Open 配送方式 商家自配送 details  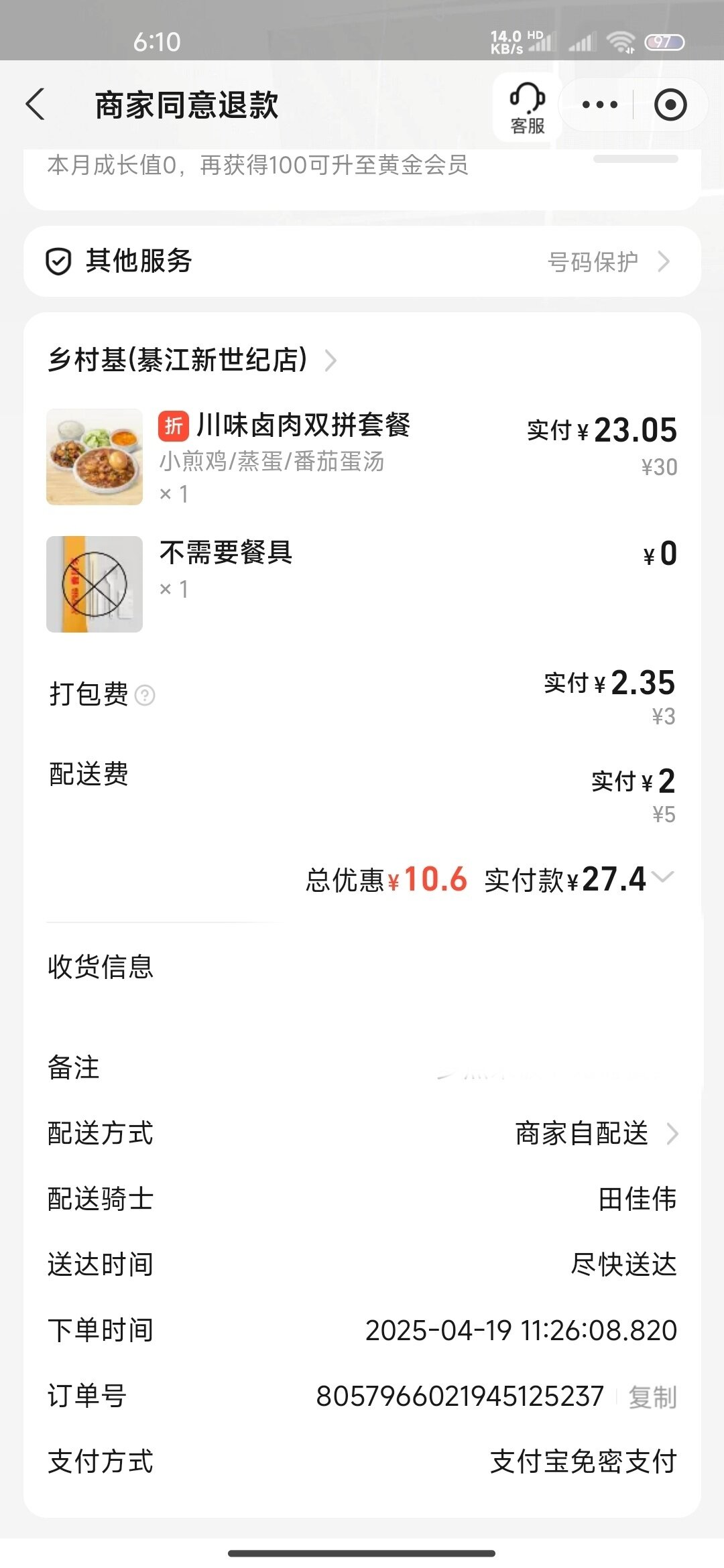(x=597, y=1134)
